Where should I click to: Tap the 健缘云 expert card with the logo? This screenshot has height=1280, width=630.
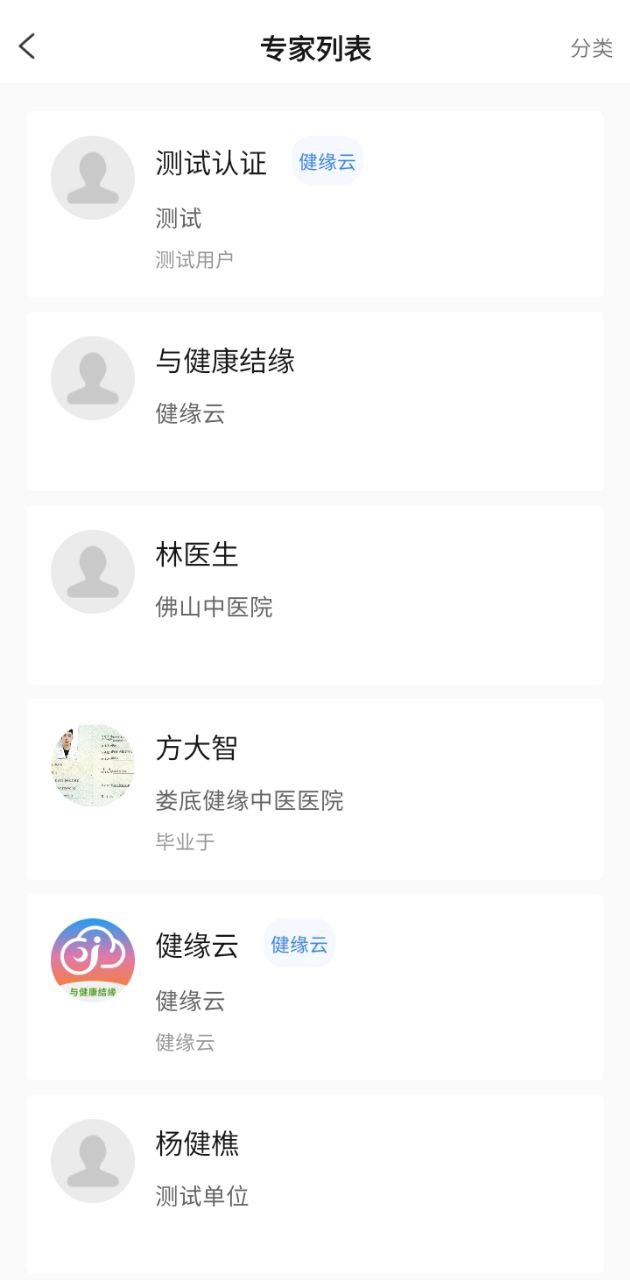pos(314,986)
